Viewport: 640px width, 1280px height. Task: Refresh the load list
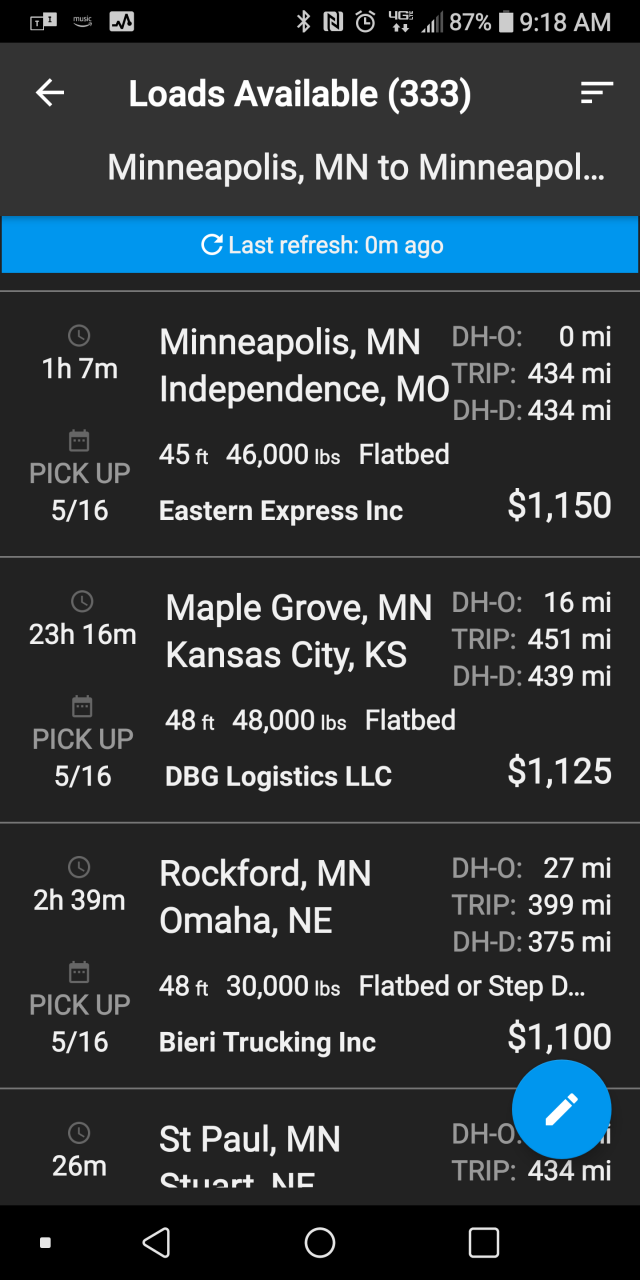tap(320, 245)
